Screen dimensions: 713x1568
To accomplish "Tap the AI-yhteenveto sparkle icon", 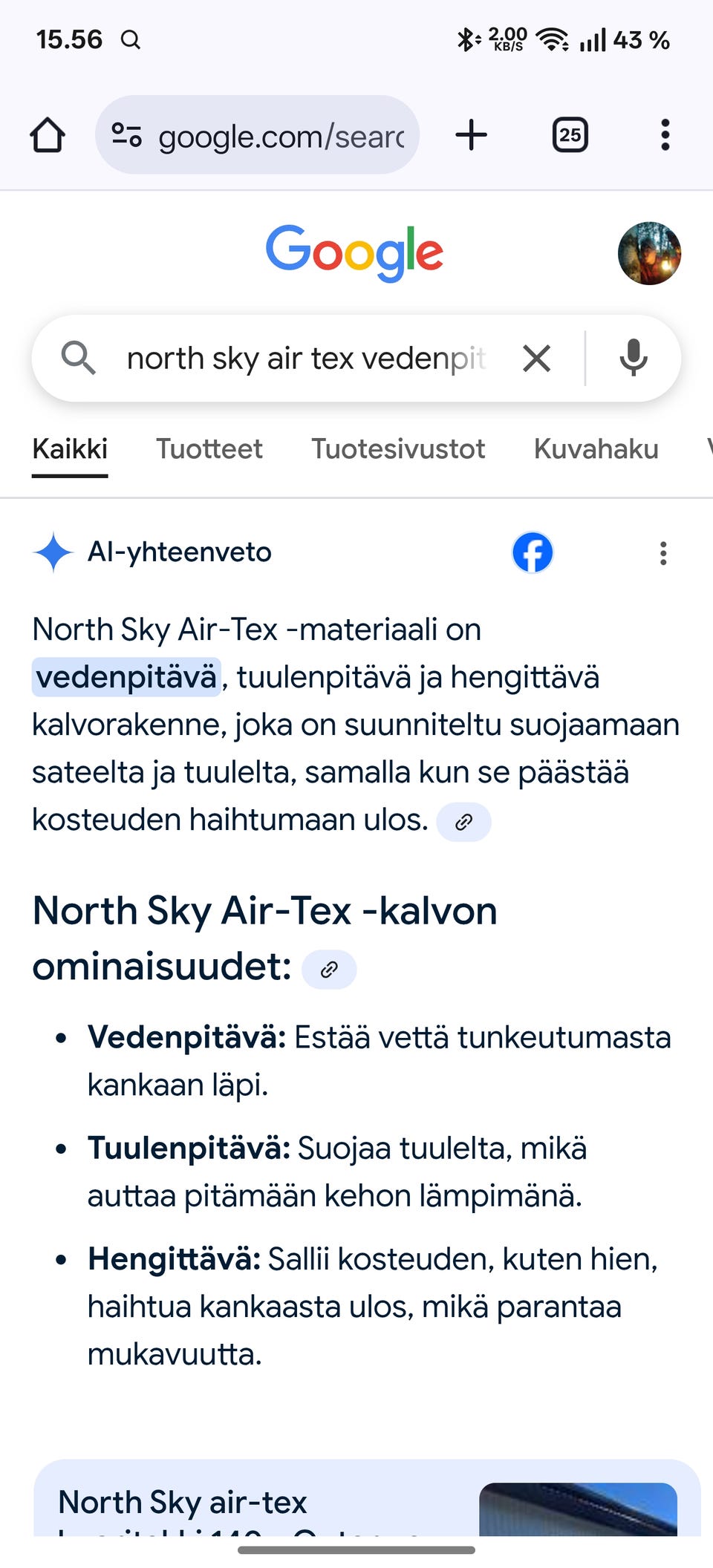I will coord(52,552).
